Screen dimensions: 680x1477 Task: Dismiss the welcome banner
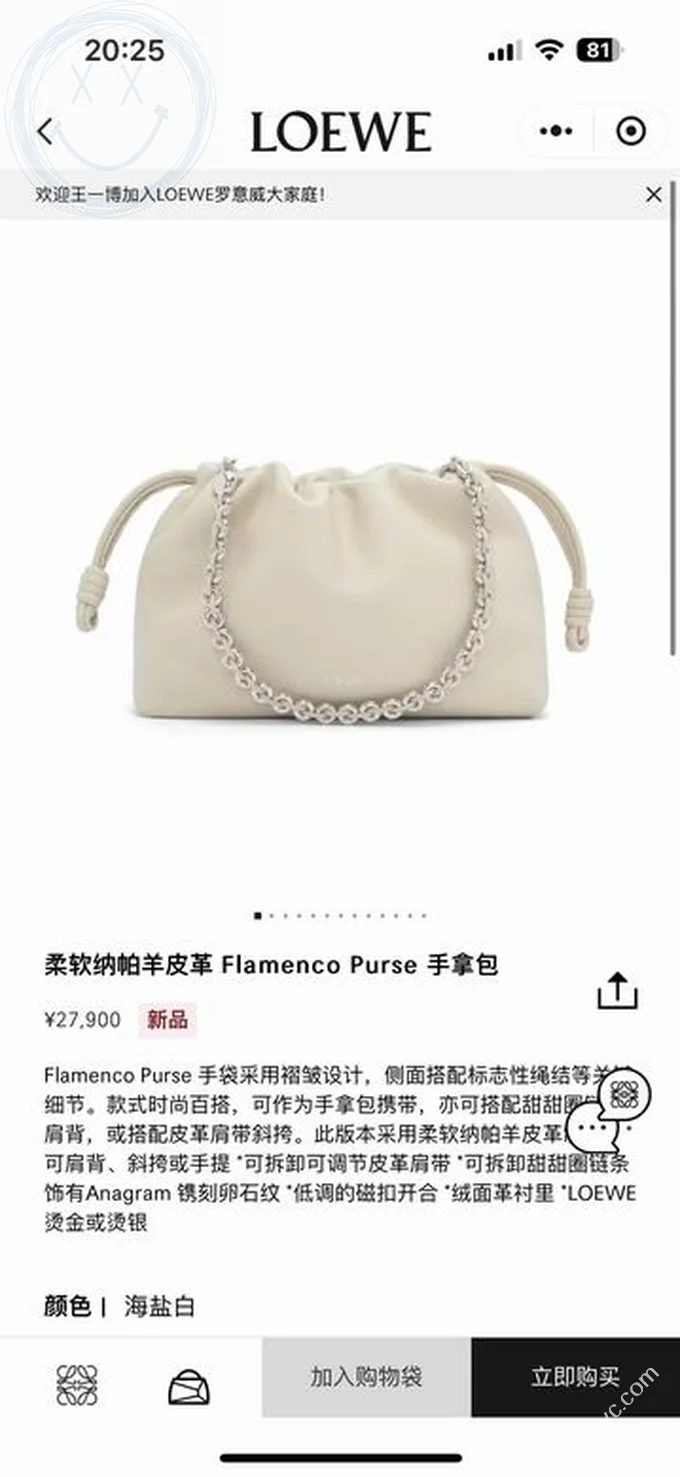pyautogui.click(x=654, y=195)
